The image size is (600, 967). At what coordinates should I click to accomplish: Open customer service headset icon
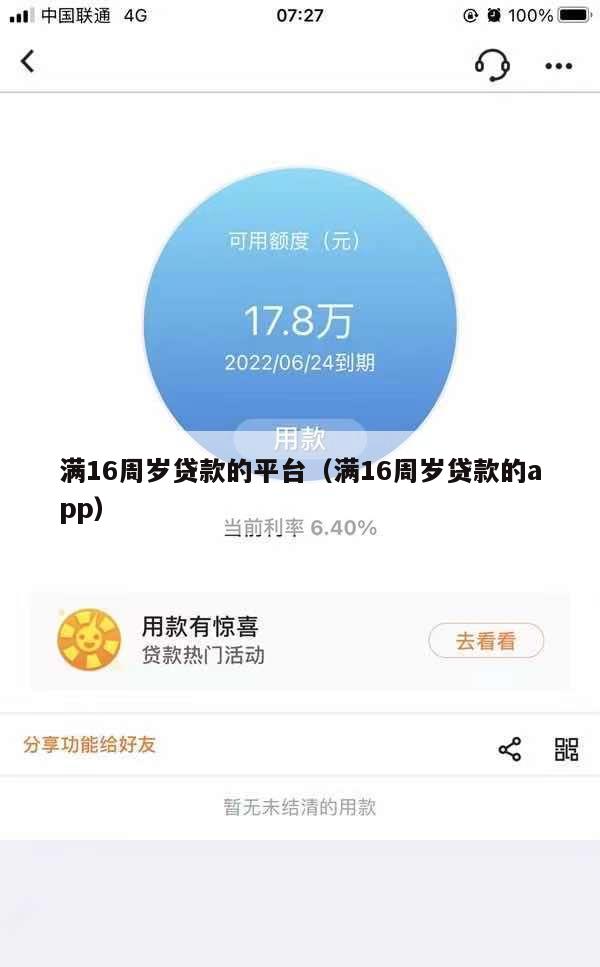click(x=491, y=65)
